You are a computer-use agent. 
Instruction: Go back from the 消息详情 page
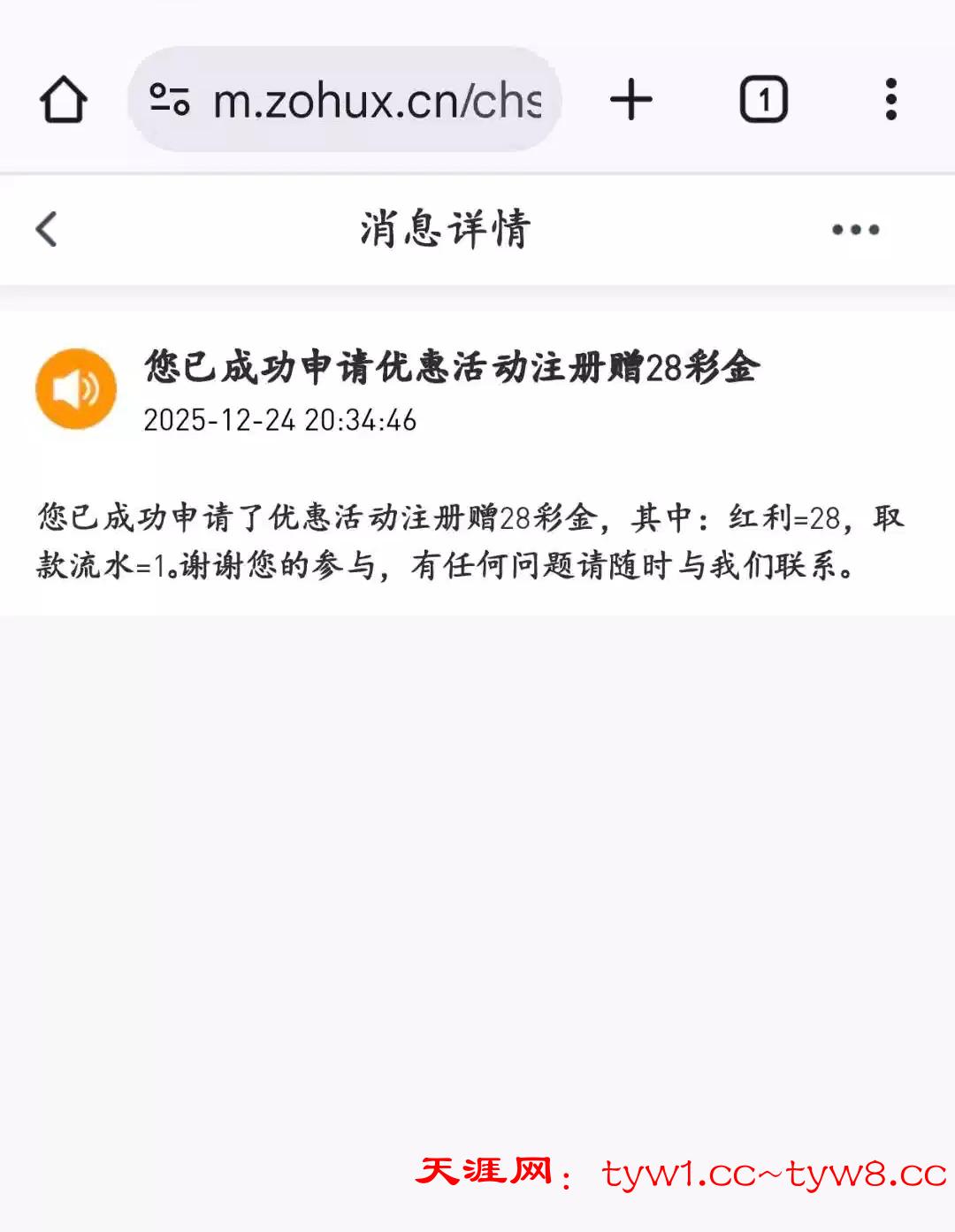47,229
